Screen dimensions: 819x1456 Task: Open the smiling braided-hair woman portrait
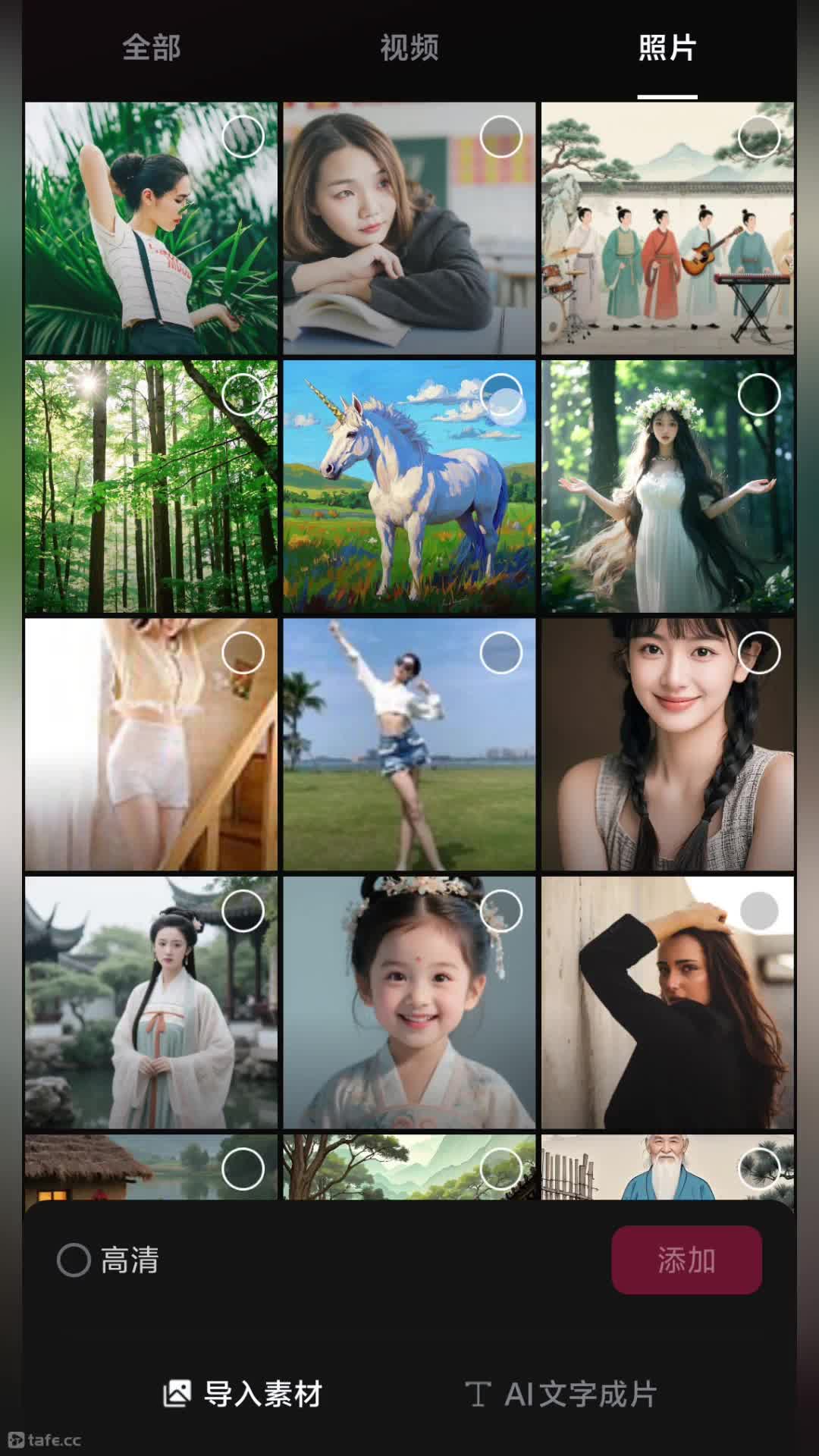(x=667, y=744)
